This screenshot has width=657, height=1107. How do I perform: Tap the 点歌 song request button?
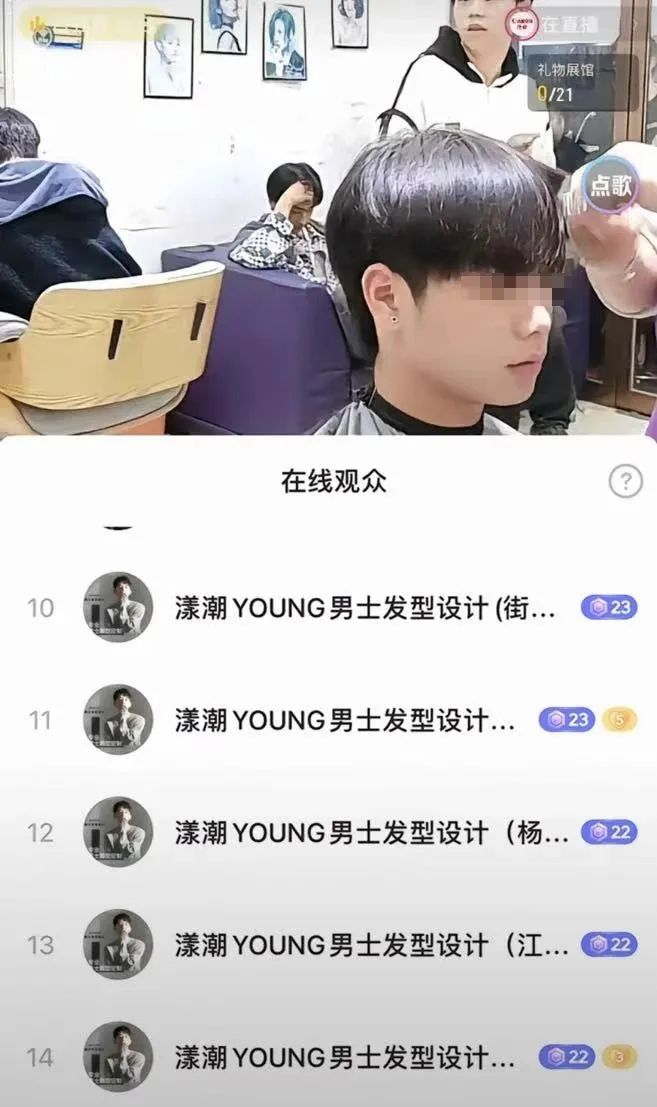coord(610,185)
